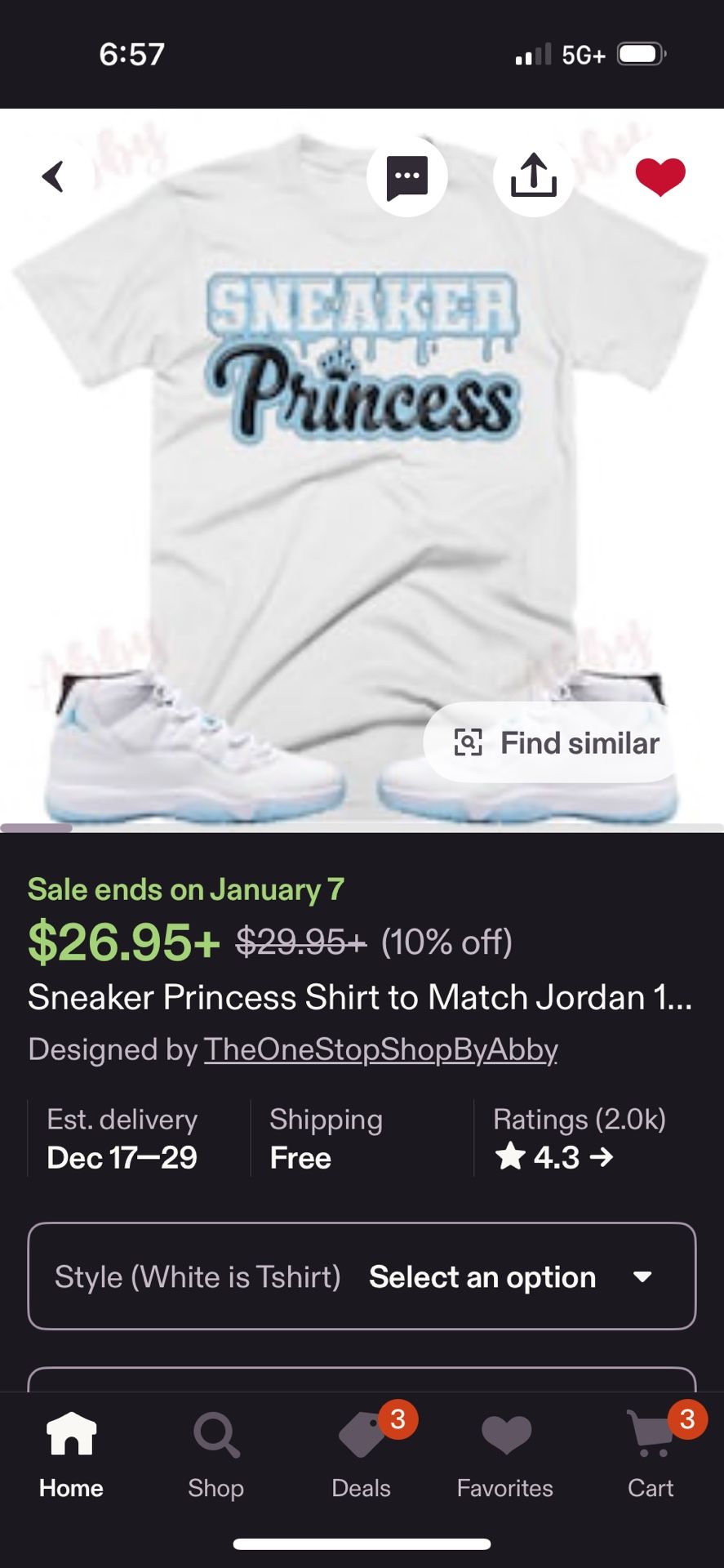This screenshot has width=724, height=1568.
Task: Switch to the Home tab
Action: [x=71, y=1455]
